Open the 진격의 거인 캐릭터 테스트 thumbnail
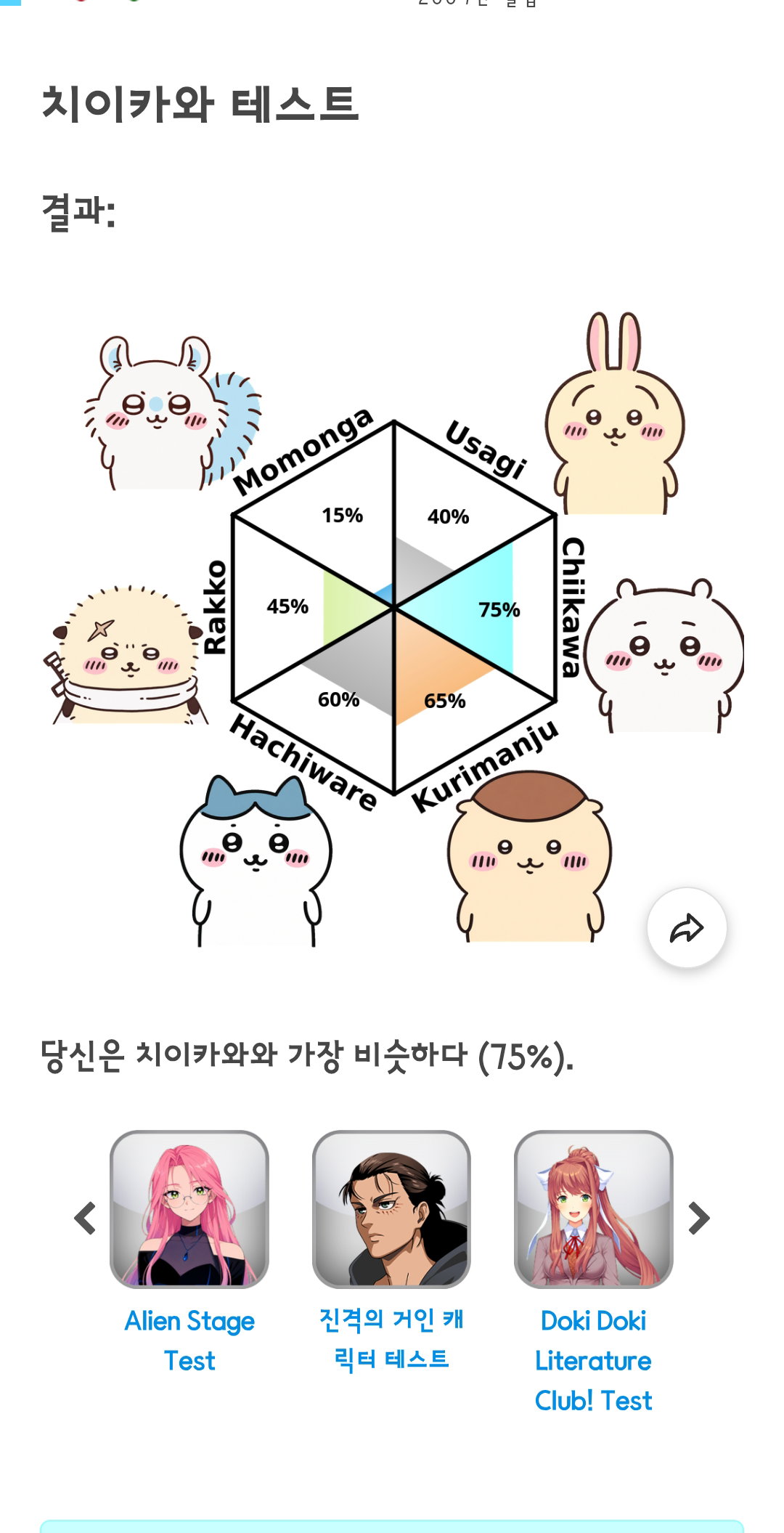Image resolution: width=784 pixels, height=1533 pixels. [391, 1209]
